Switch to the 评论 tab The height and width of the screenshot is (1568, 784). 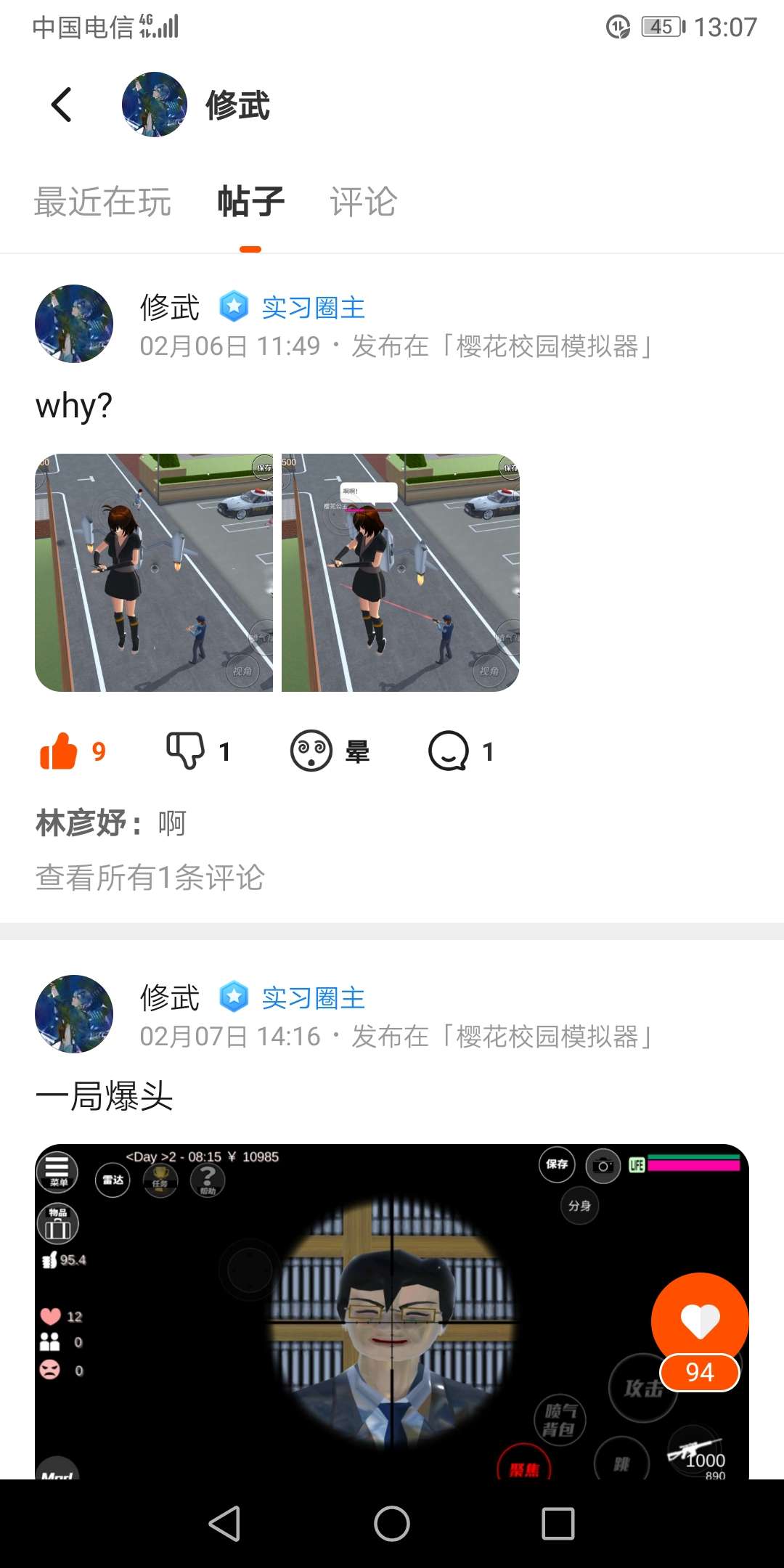pos(363,202)
